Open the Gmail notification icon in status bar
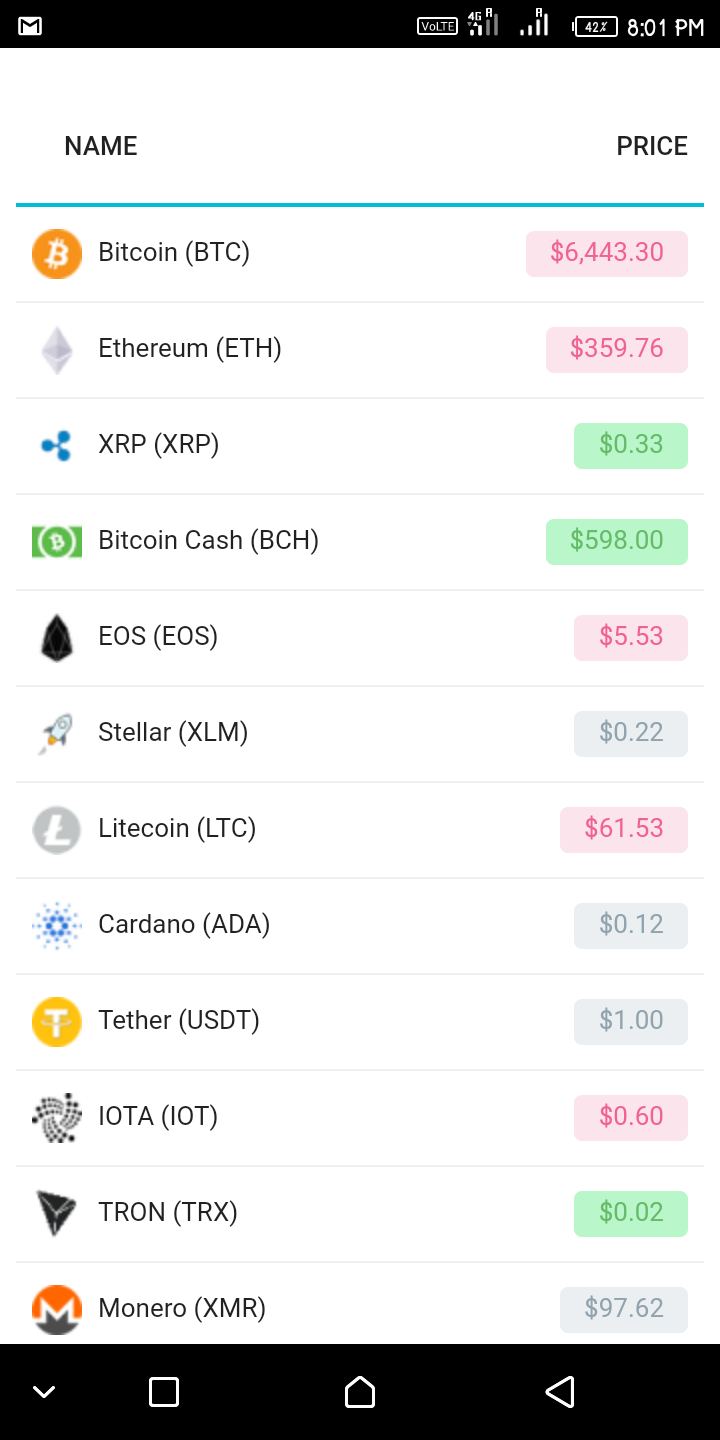 pyautogui.click(x=30, y=27)
